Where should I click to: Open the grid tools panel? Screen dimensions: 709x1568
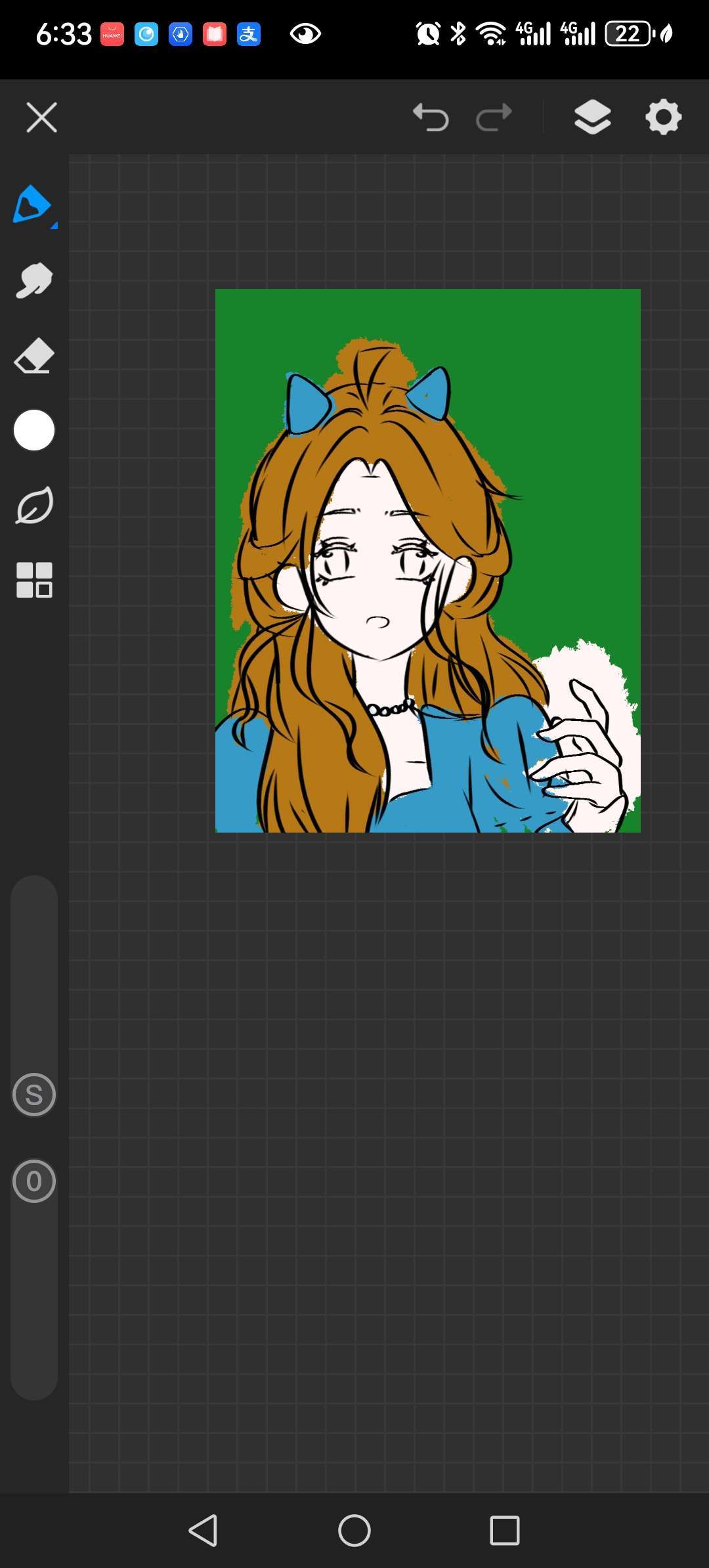point(34,580)
